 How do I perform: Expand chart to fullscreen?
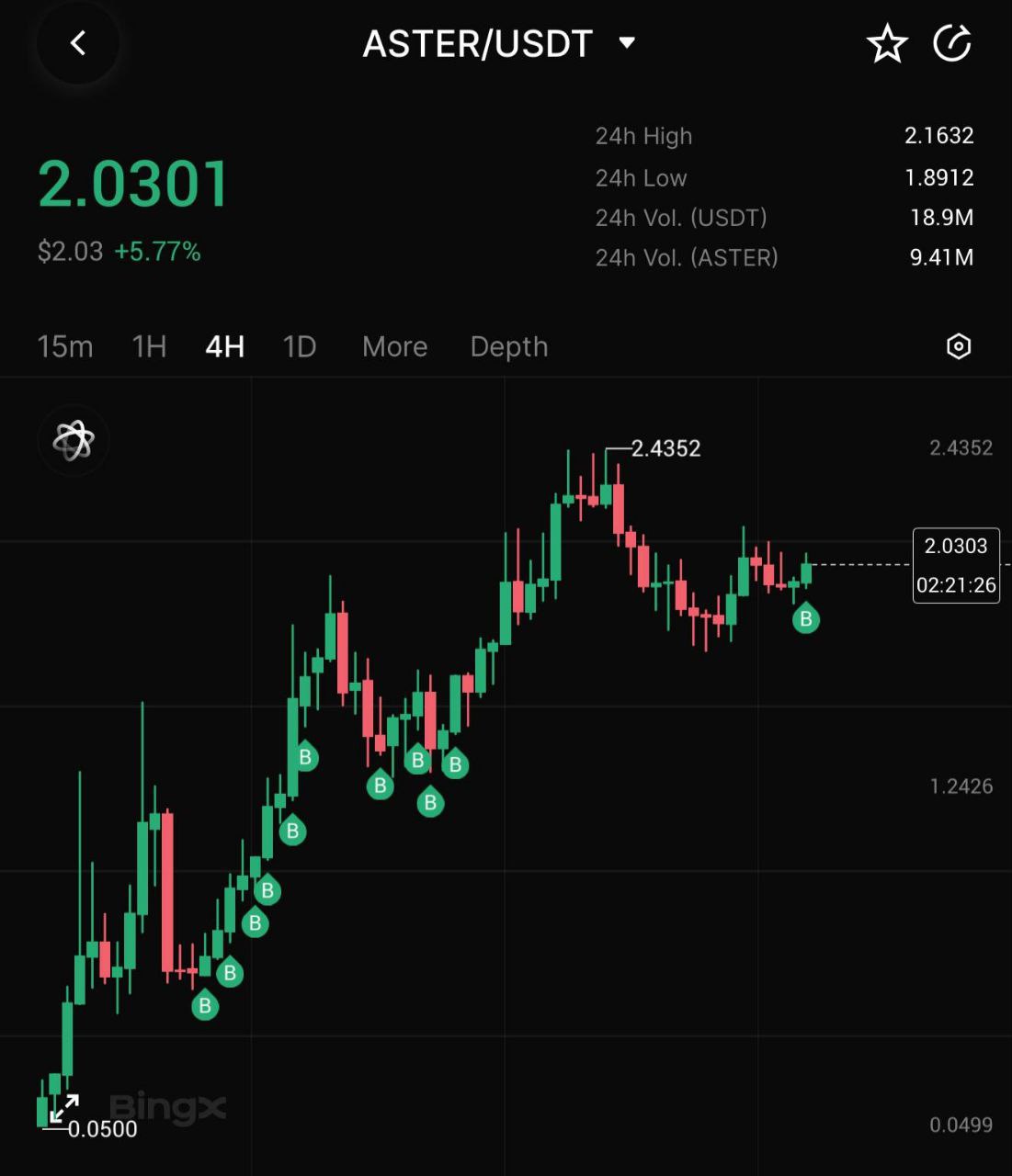click(64, 1109)
